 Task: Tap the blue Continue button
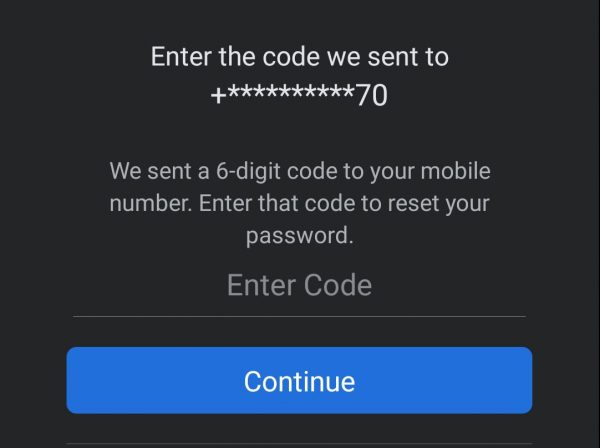coord(299,381)
